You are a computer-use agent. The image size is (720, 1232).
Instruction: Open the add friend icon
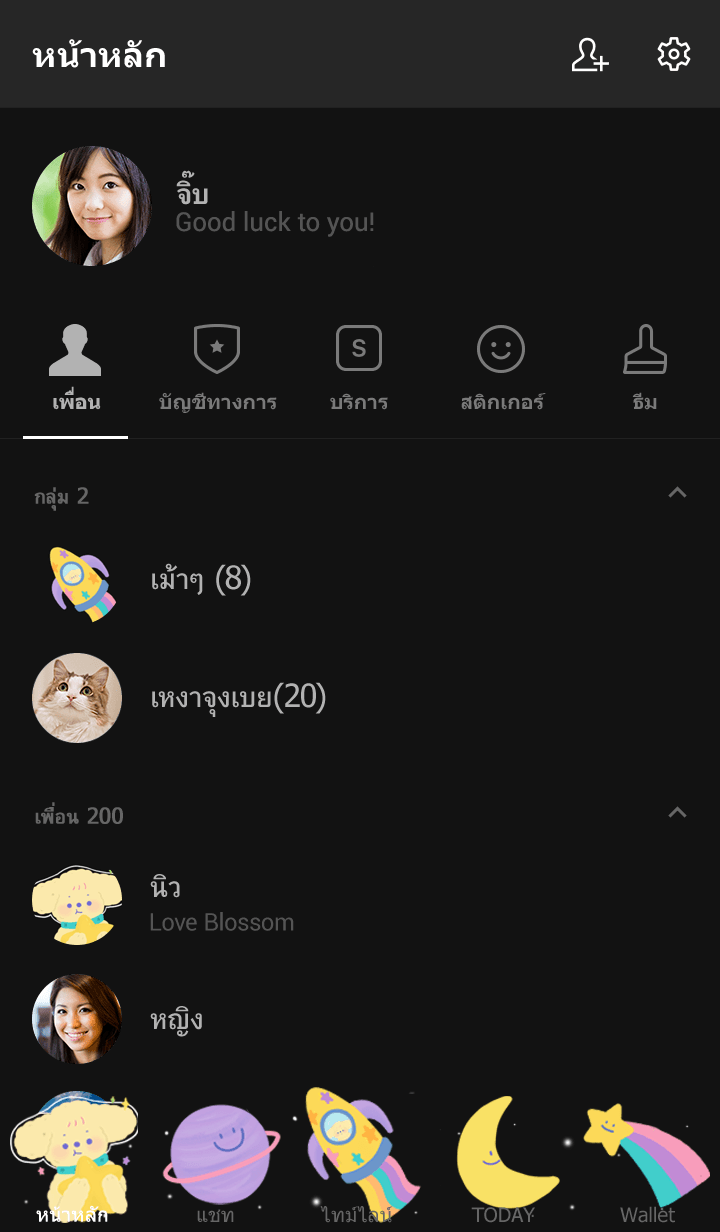[589, 55]
